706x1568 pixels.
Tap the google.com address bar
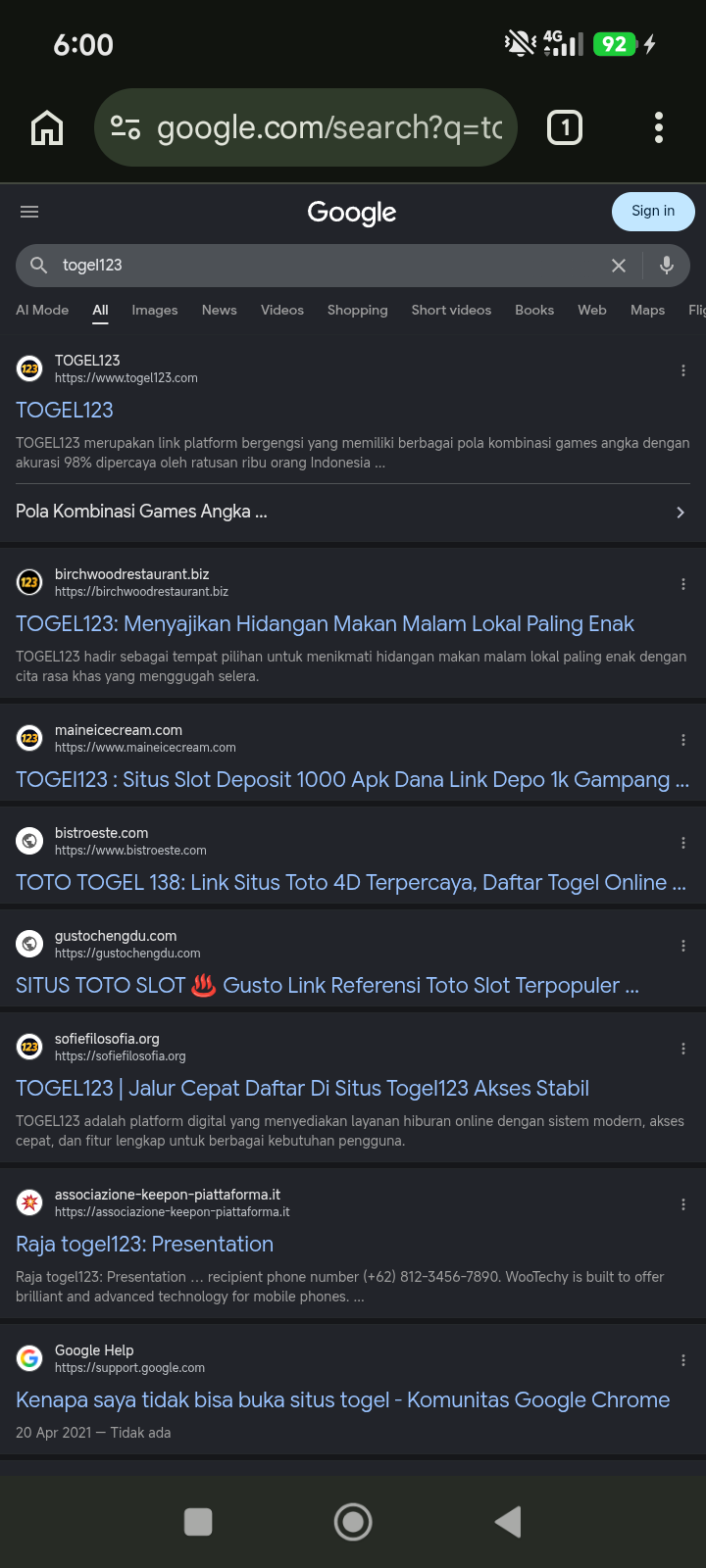[306, 127]
